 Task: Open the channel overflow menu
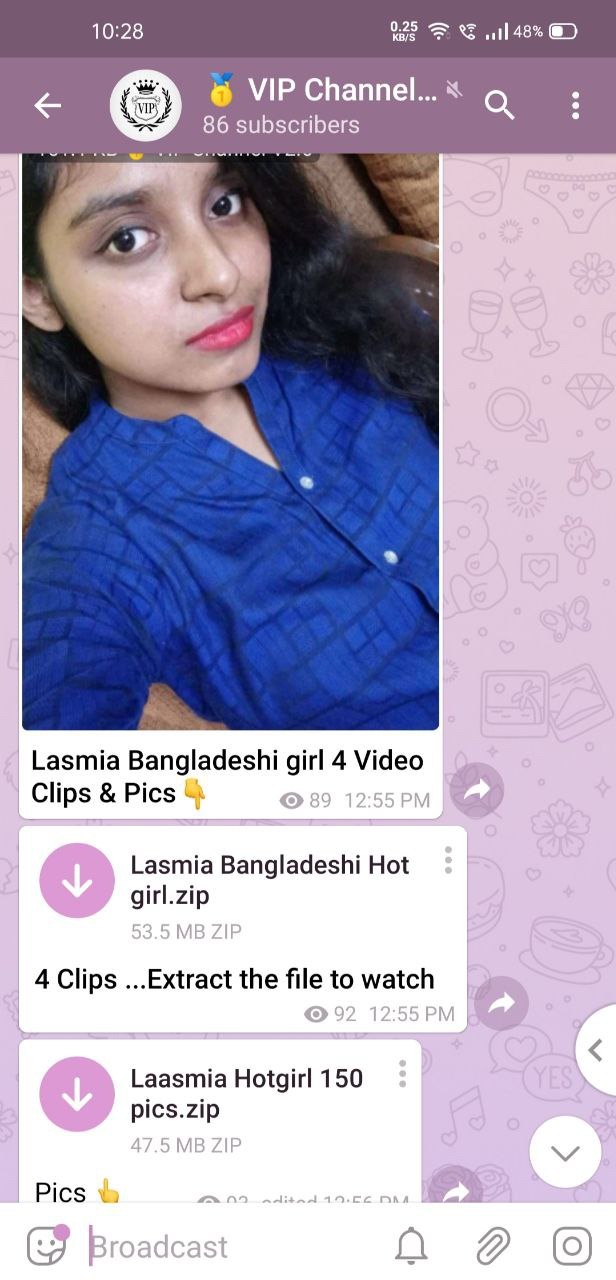click(575, 106)
